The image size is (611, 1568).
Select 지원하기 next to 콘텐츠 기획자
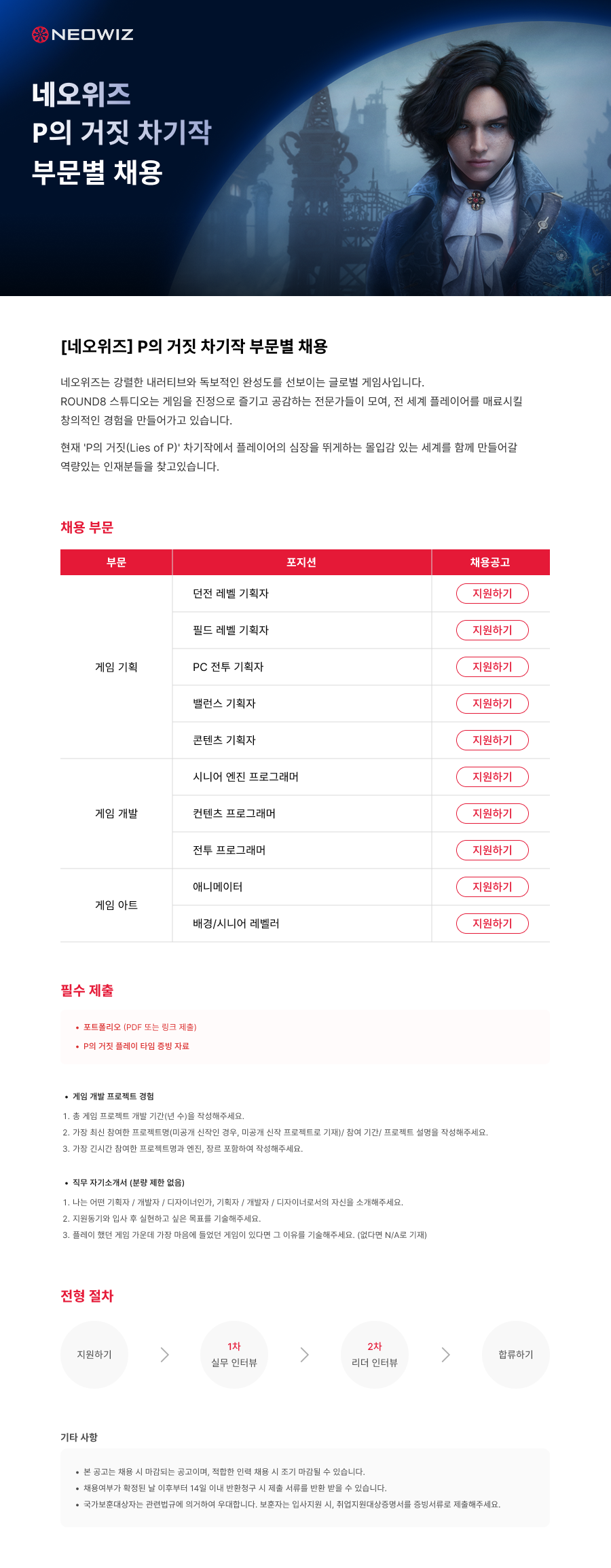492,740
